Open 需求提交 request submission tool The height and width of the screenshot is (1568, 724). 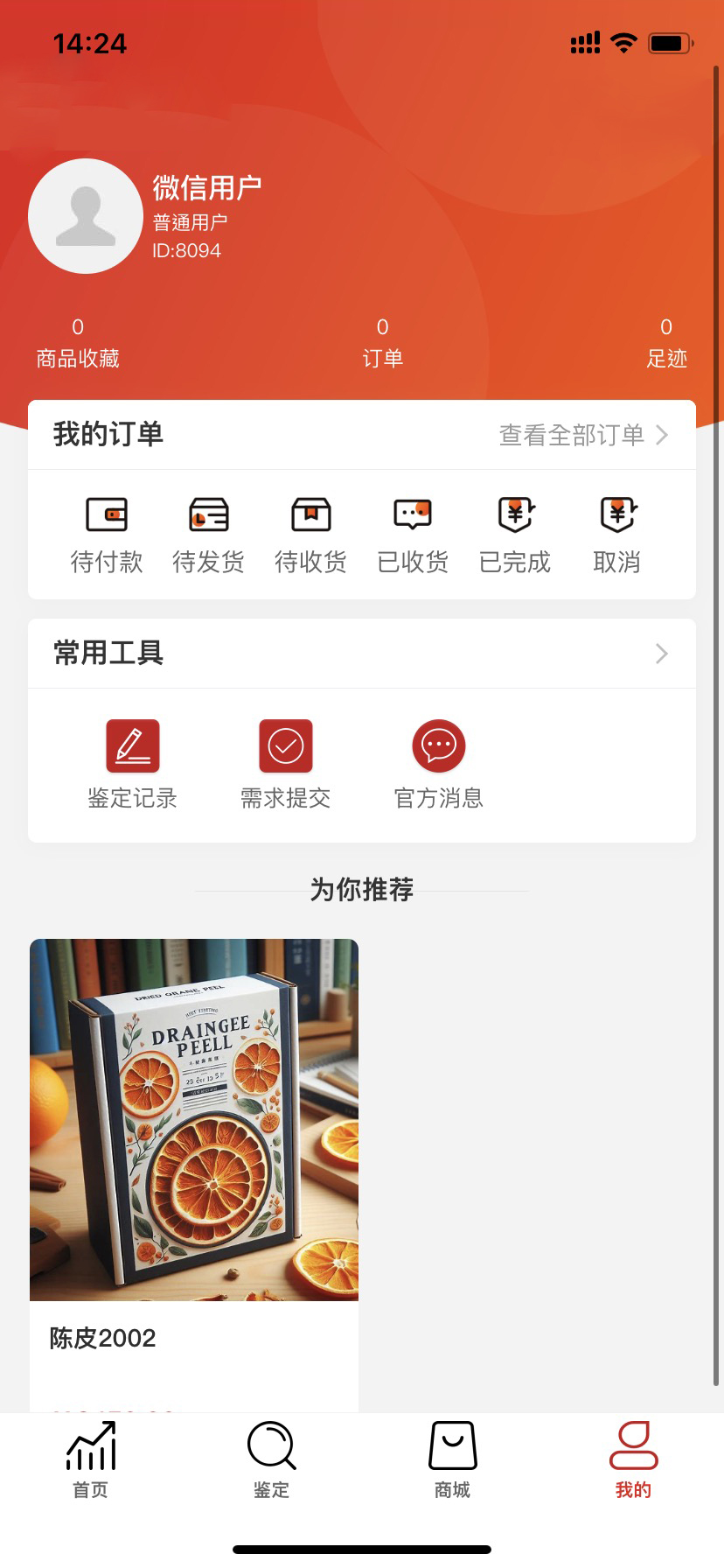285,761
